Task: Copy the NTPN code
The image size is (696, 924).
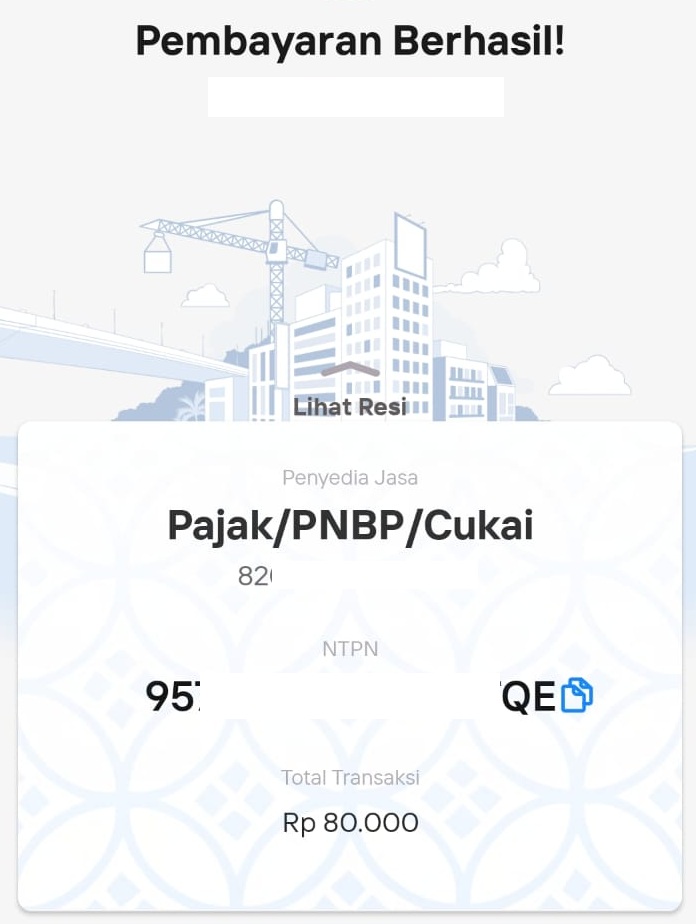Action: tap(577, 695)
